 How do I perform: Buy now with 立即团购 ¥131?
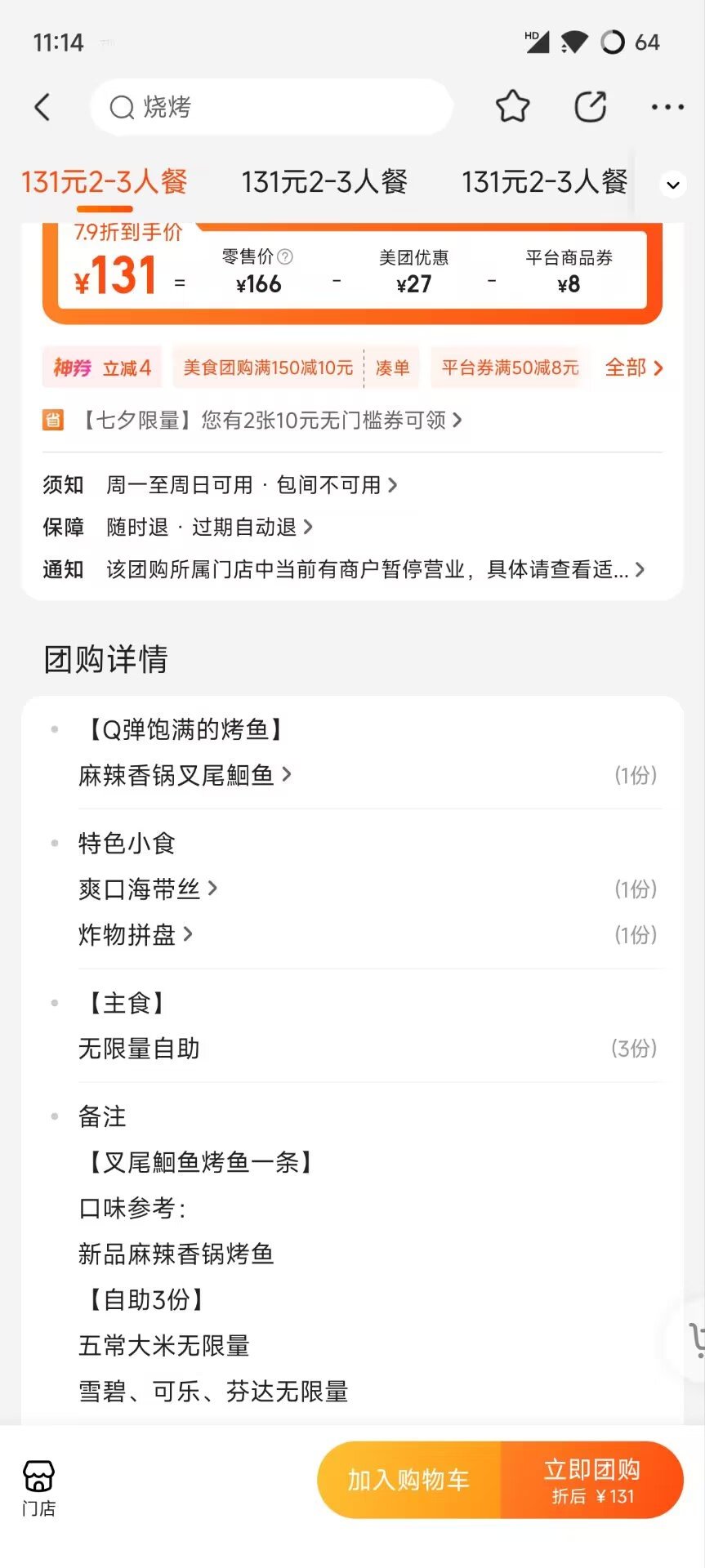[592, 1481]
